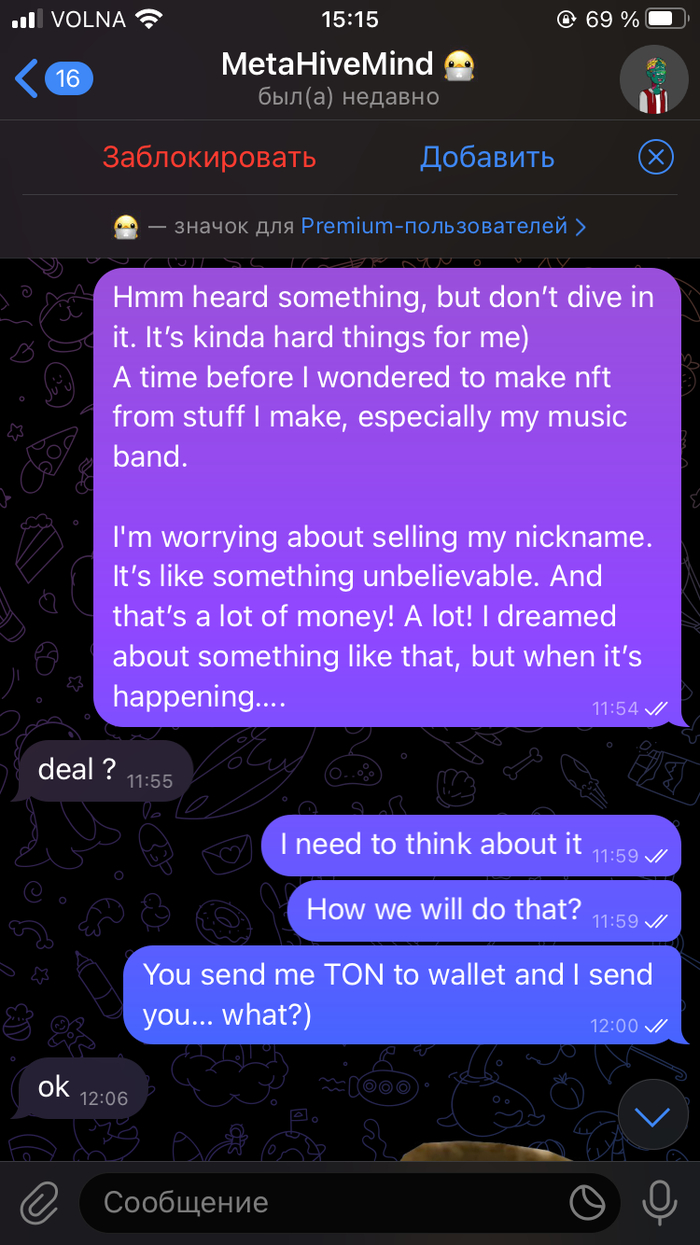
Task: Record a voice message with microphone
Action: click(659, 1202)
